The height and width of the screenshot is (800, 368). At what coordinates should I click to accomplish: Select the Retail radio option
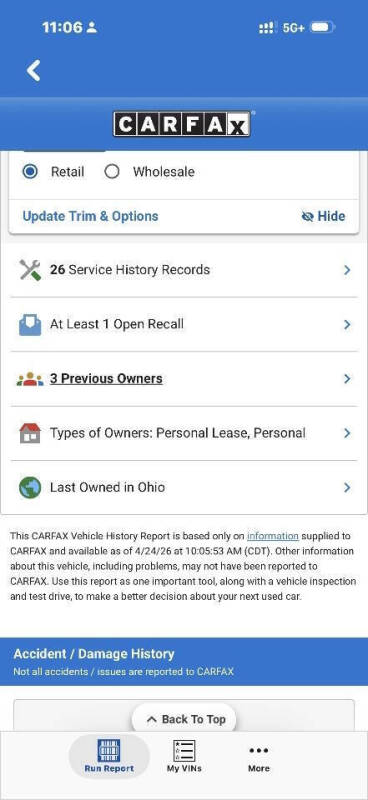pos(31,172)
